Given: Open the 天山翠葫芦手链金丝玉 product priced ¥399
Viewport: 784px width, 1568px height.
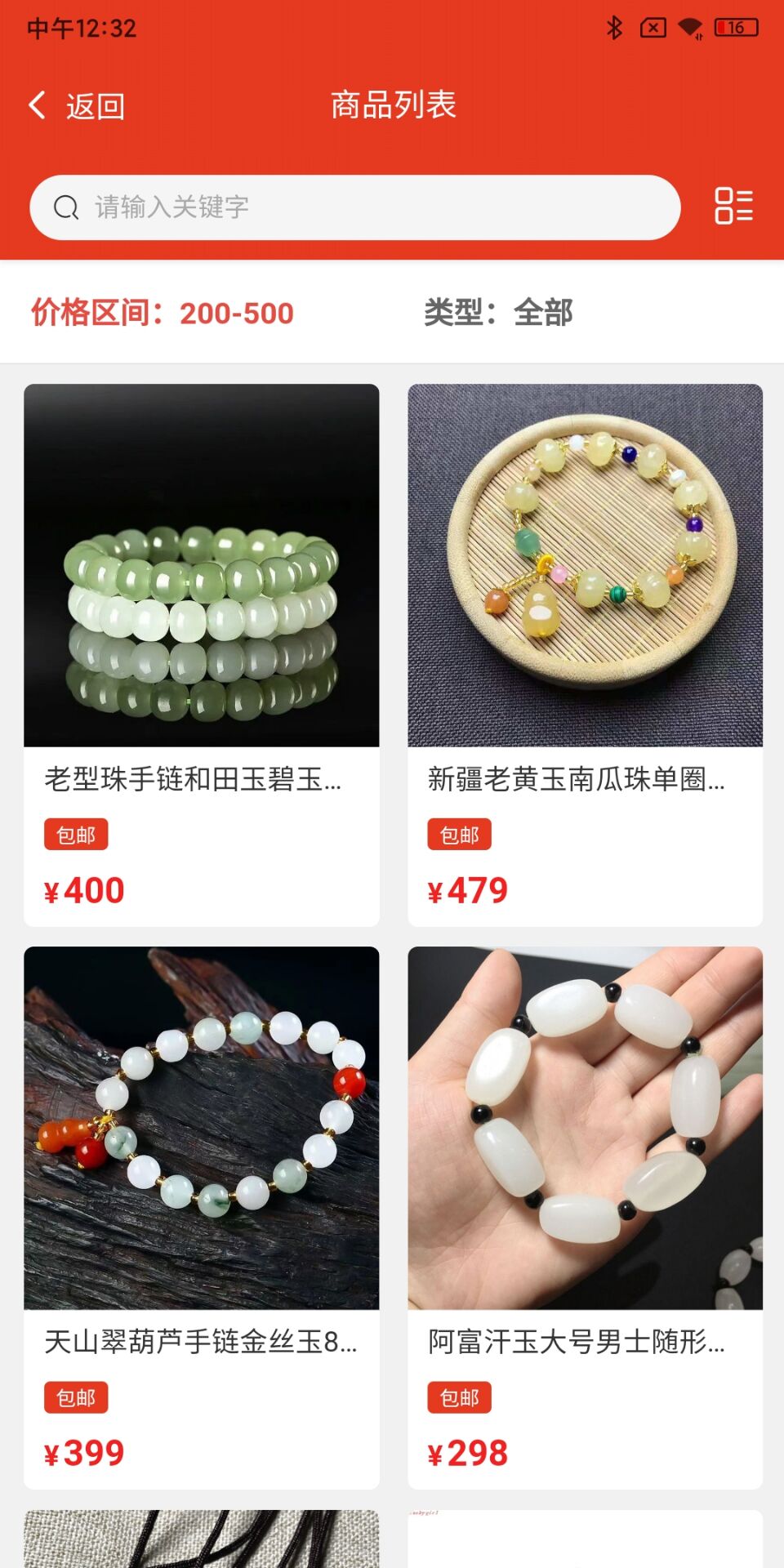Looking at the screenshot, I should click(x=202, y=1217).
